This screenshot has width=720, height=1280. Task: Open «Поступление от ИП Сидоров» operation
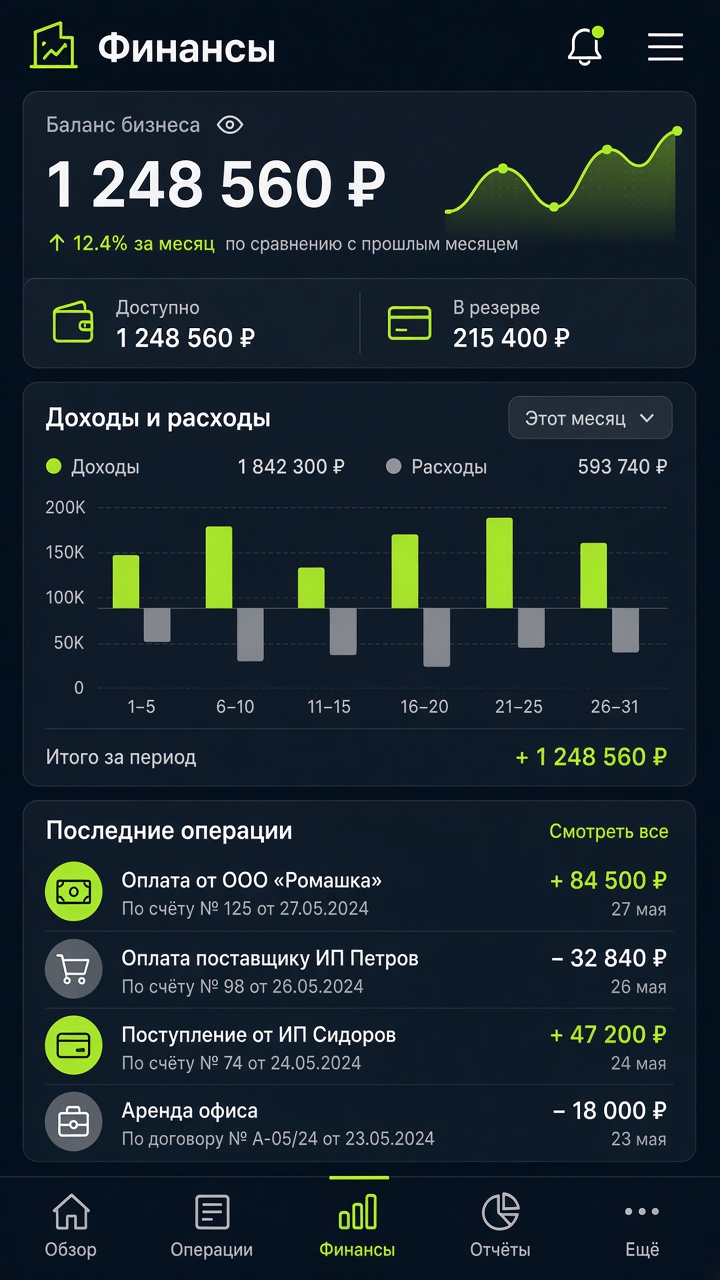pyautogui.click(x=359, y=1047)
